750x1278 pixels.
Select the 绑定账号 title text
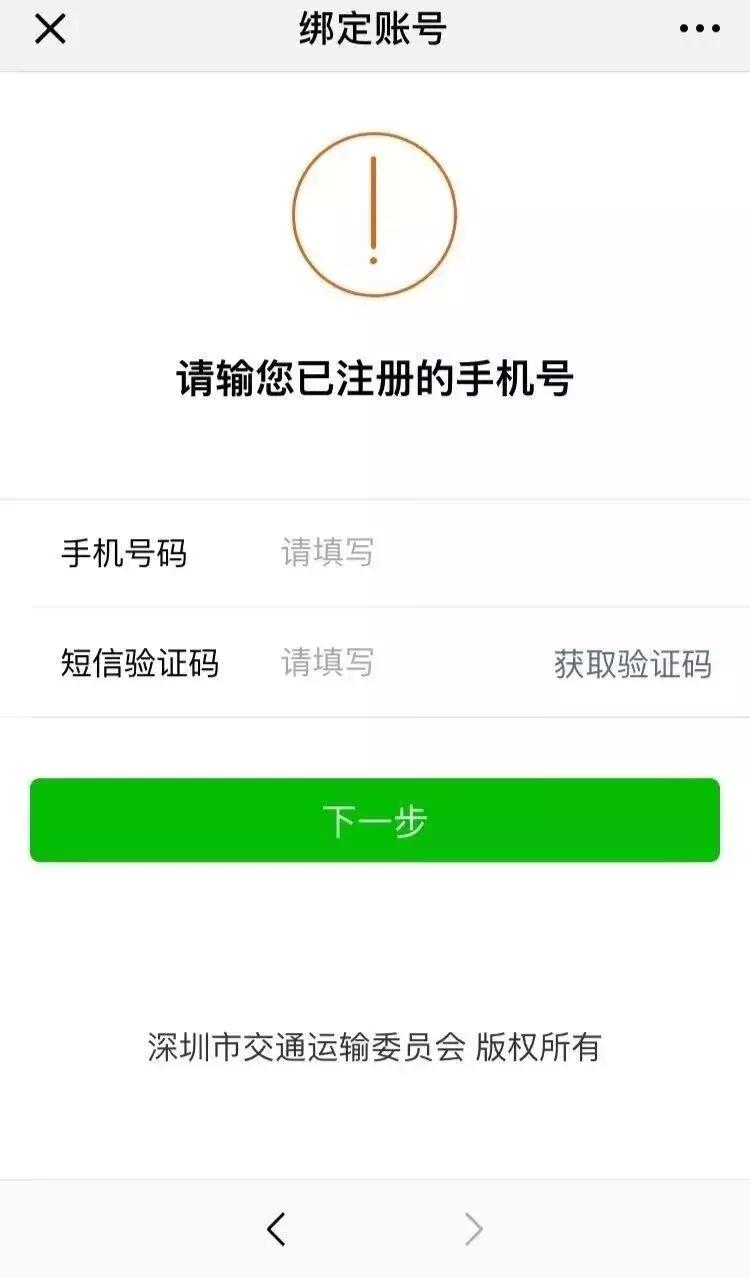(375, 28)
